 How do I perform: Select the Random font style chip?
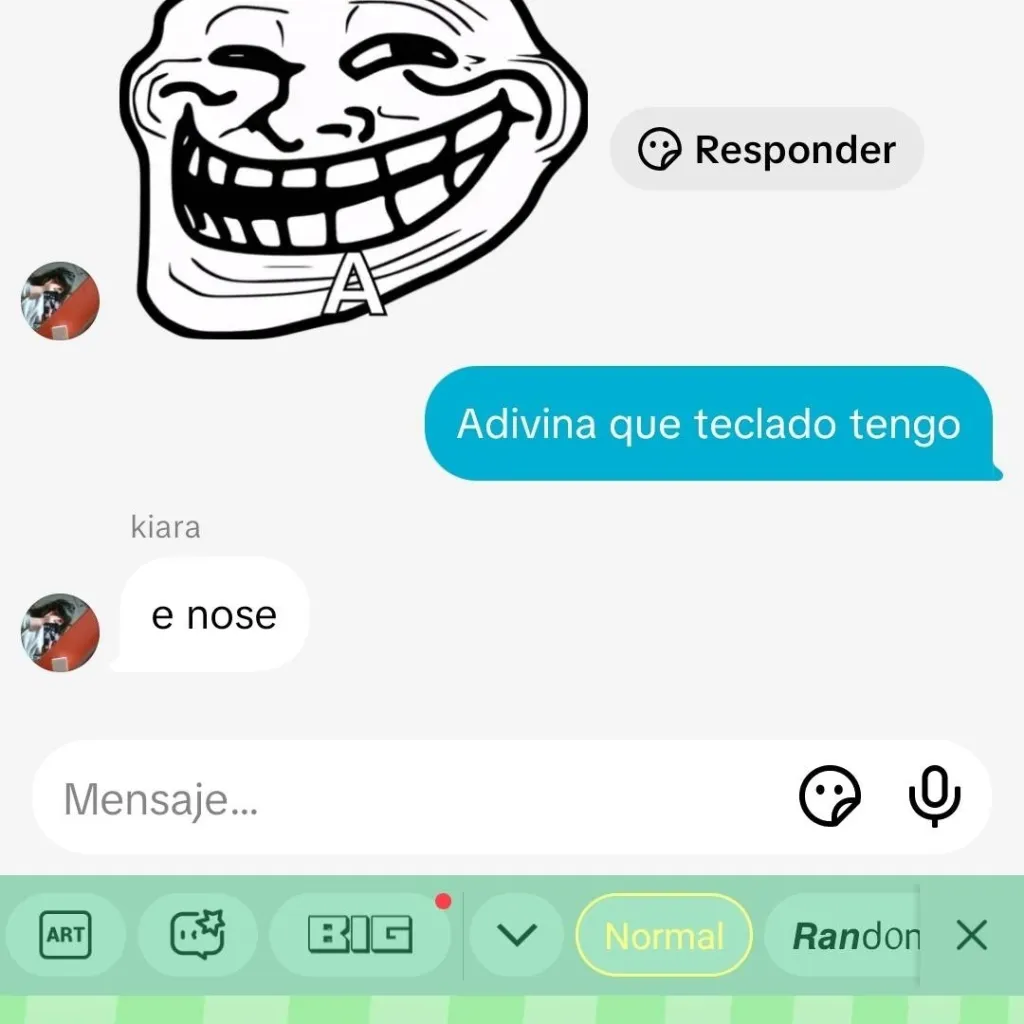pos(850,936)
